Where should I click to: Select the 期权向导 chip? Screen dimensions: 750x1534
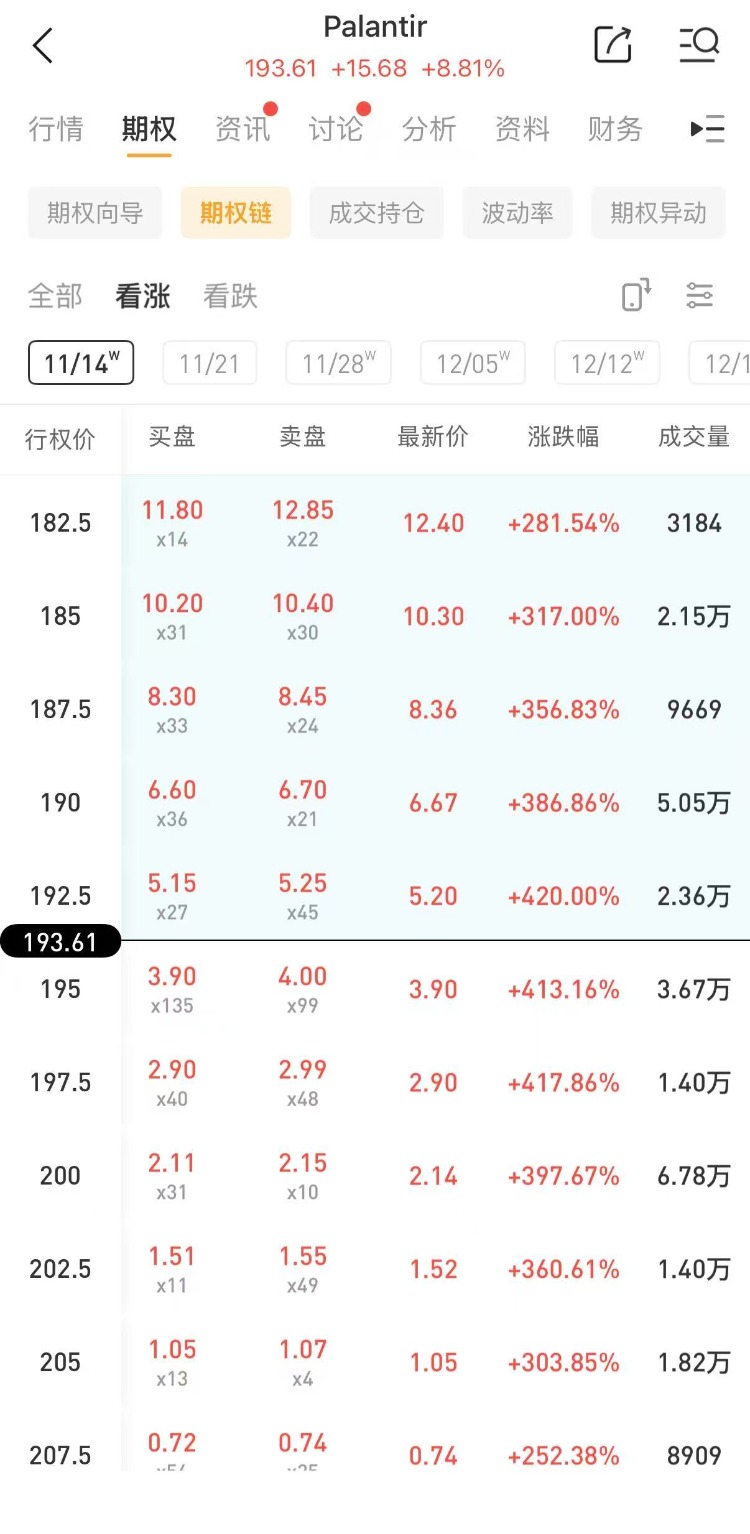click(95, 213)
